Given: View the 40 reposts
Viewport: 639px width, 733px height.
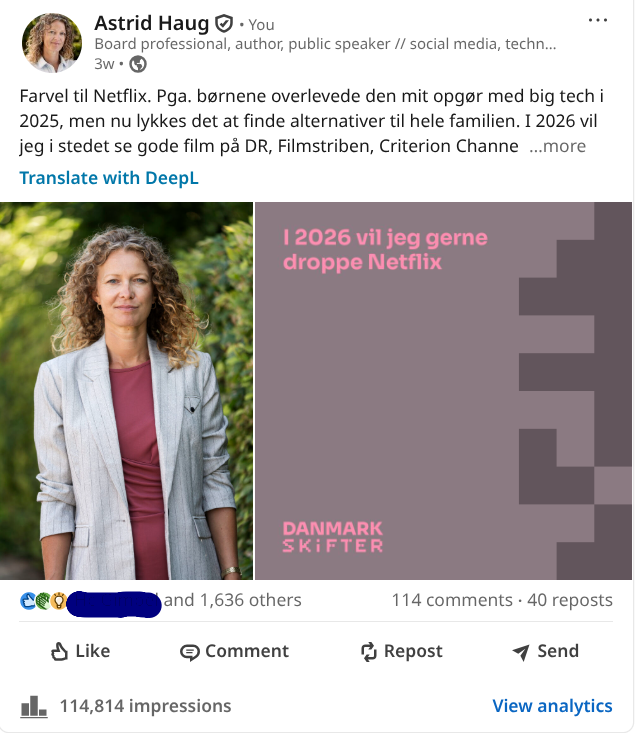Looking at the screenshot, I should click(x=569, y=600).
